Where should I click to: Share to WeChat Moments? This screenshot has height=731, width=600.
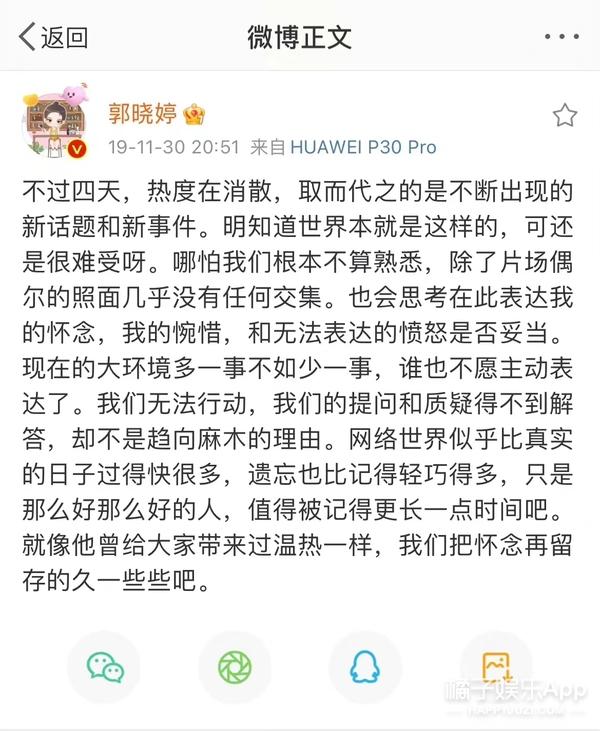[234, 667]
